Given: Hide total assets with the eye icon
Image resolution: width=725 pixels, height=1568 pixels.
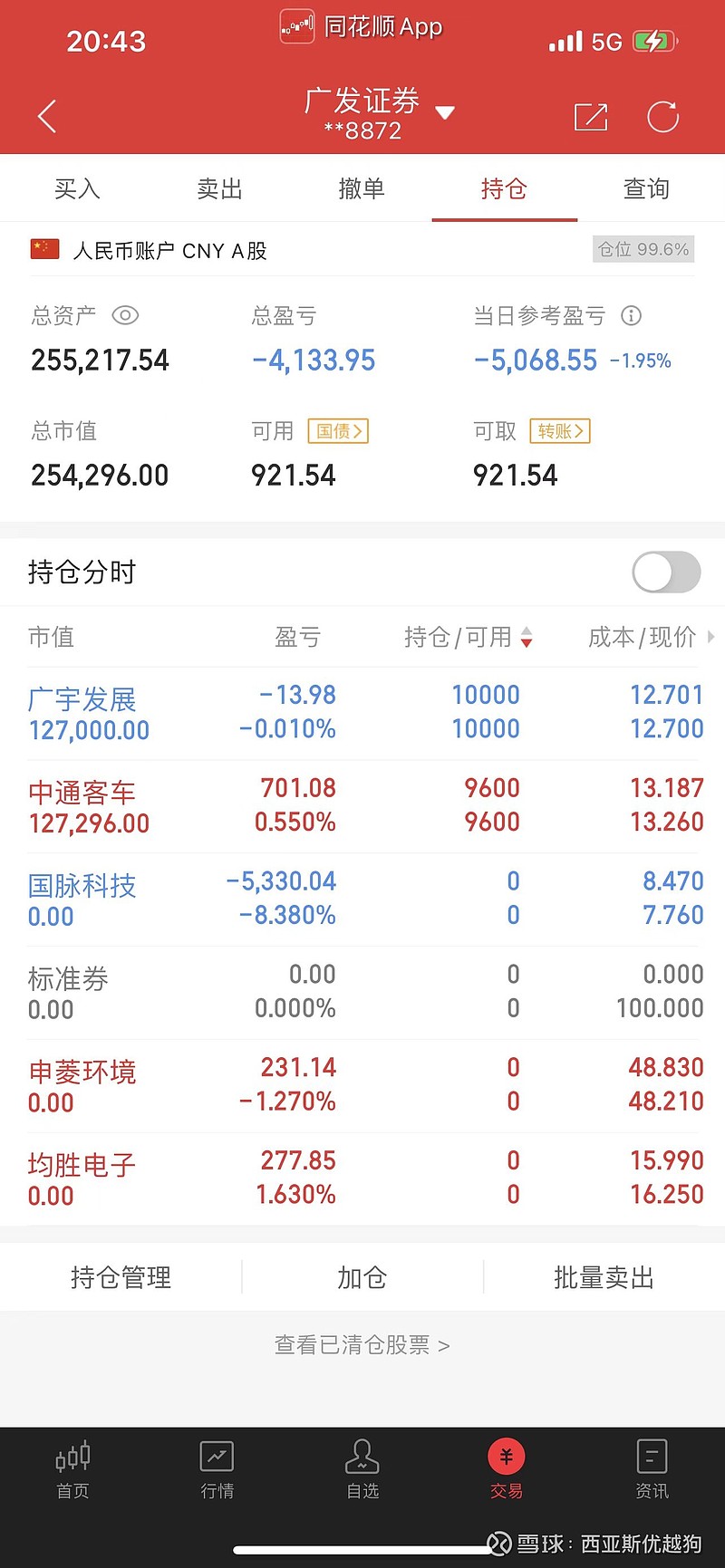Looking at the screenshot, I should point(125,315).
